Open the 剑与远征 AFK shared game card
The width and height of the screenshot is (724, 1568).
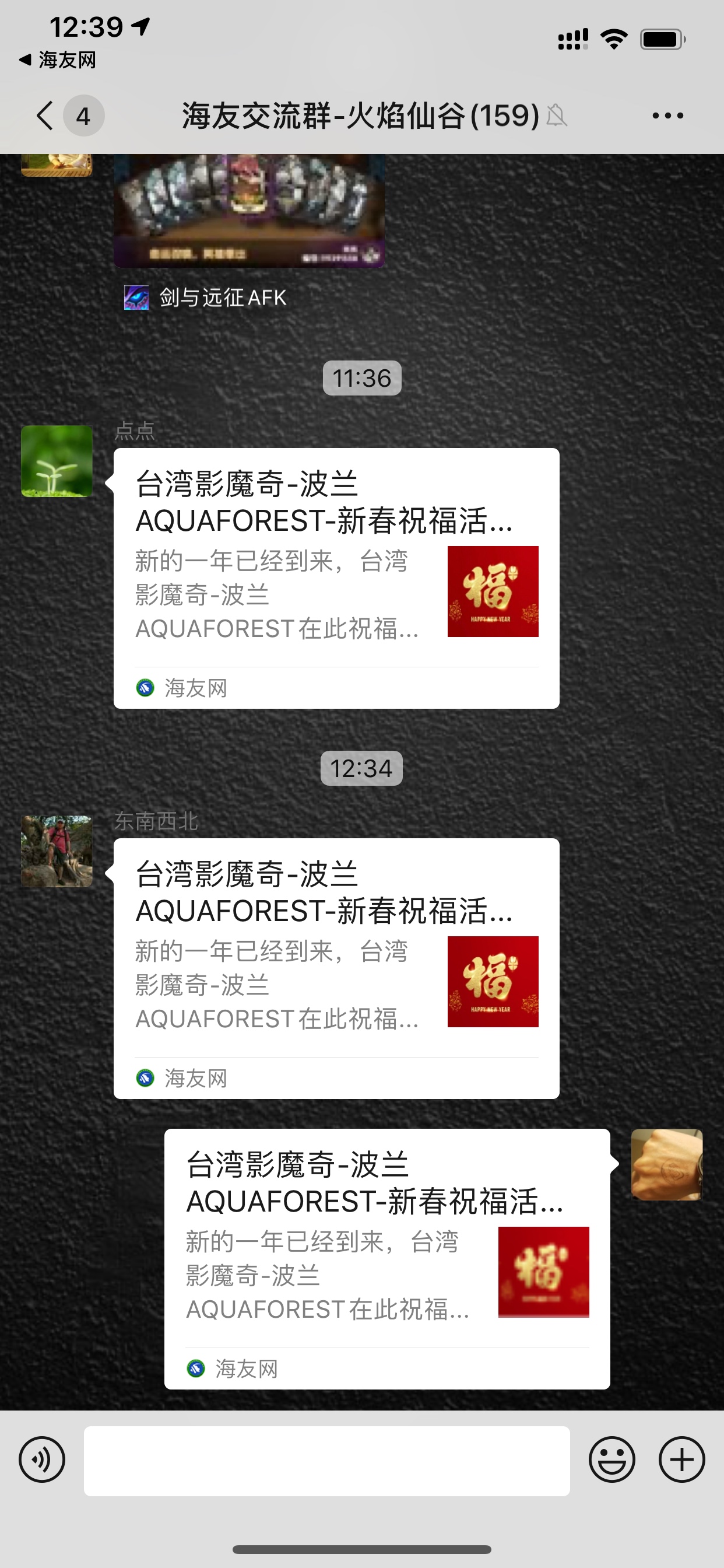(248, 210)
